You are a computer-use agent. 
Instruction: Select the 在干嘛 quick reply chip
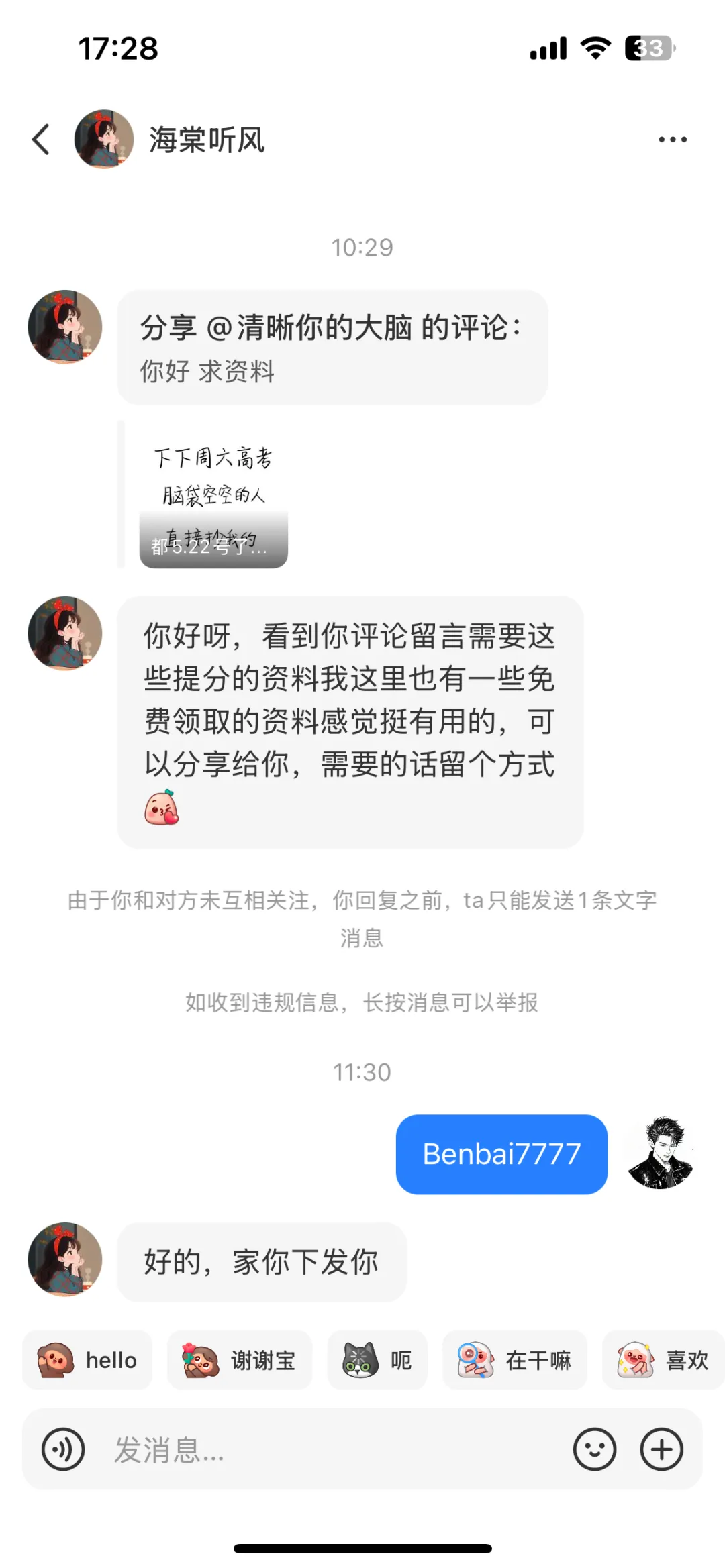point(514,1361)
